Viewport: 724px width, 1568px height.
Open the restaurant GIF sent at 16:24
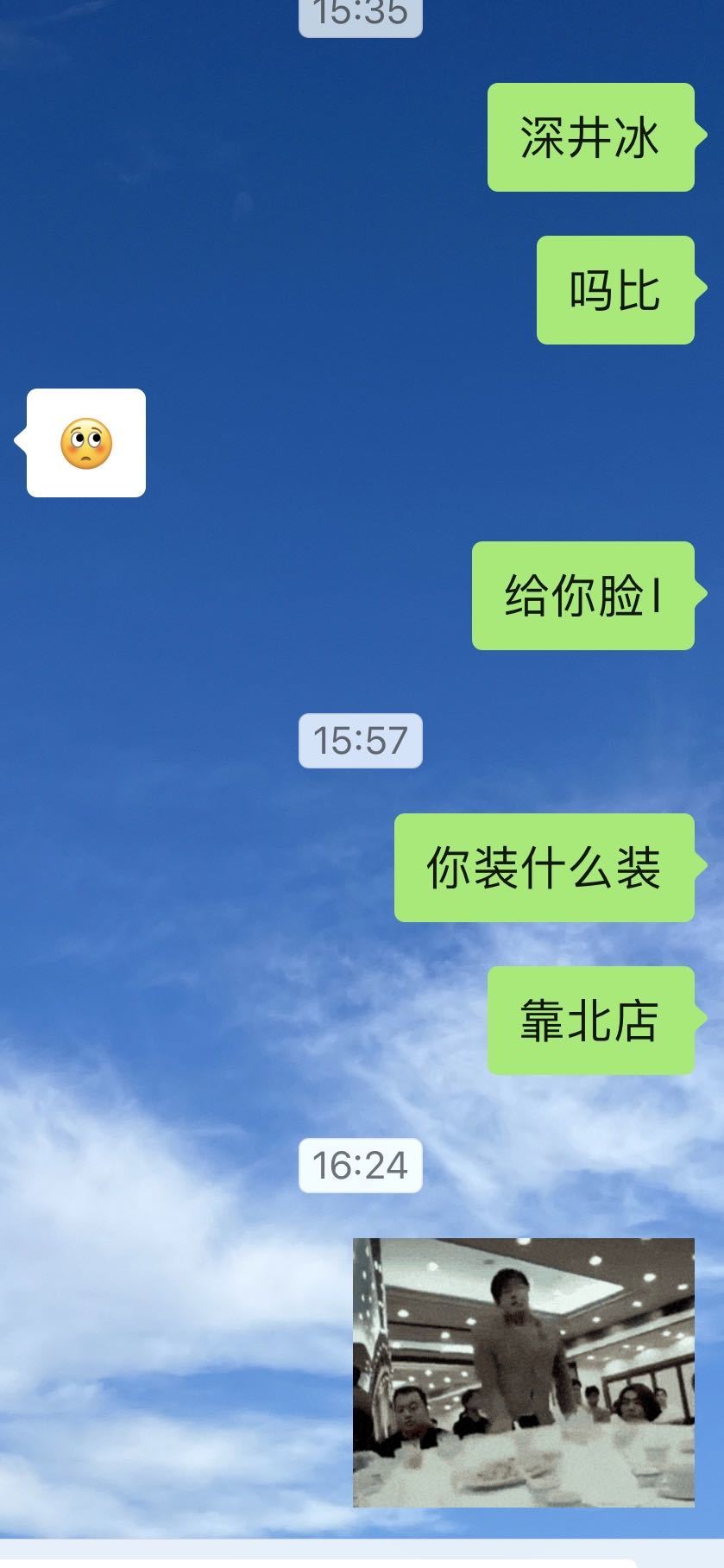tap(523, 1372)
